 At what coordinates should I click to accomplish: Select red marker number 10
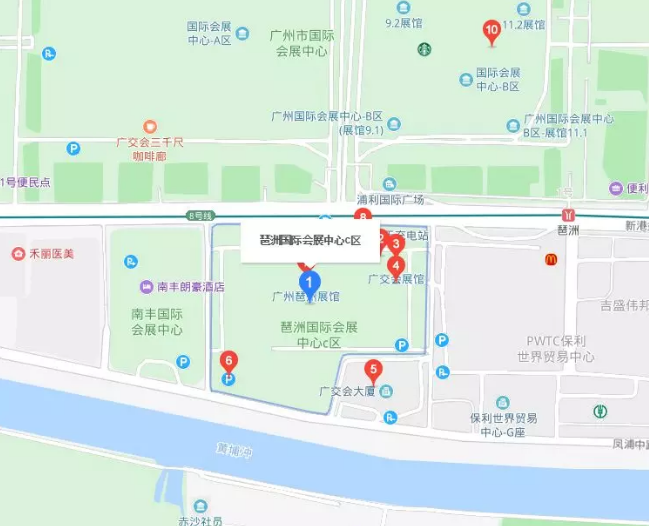pyautogui.click(x=491, y=31)
